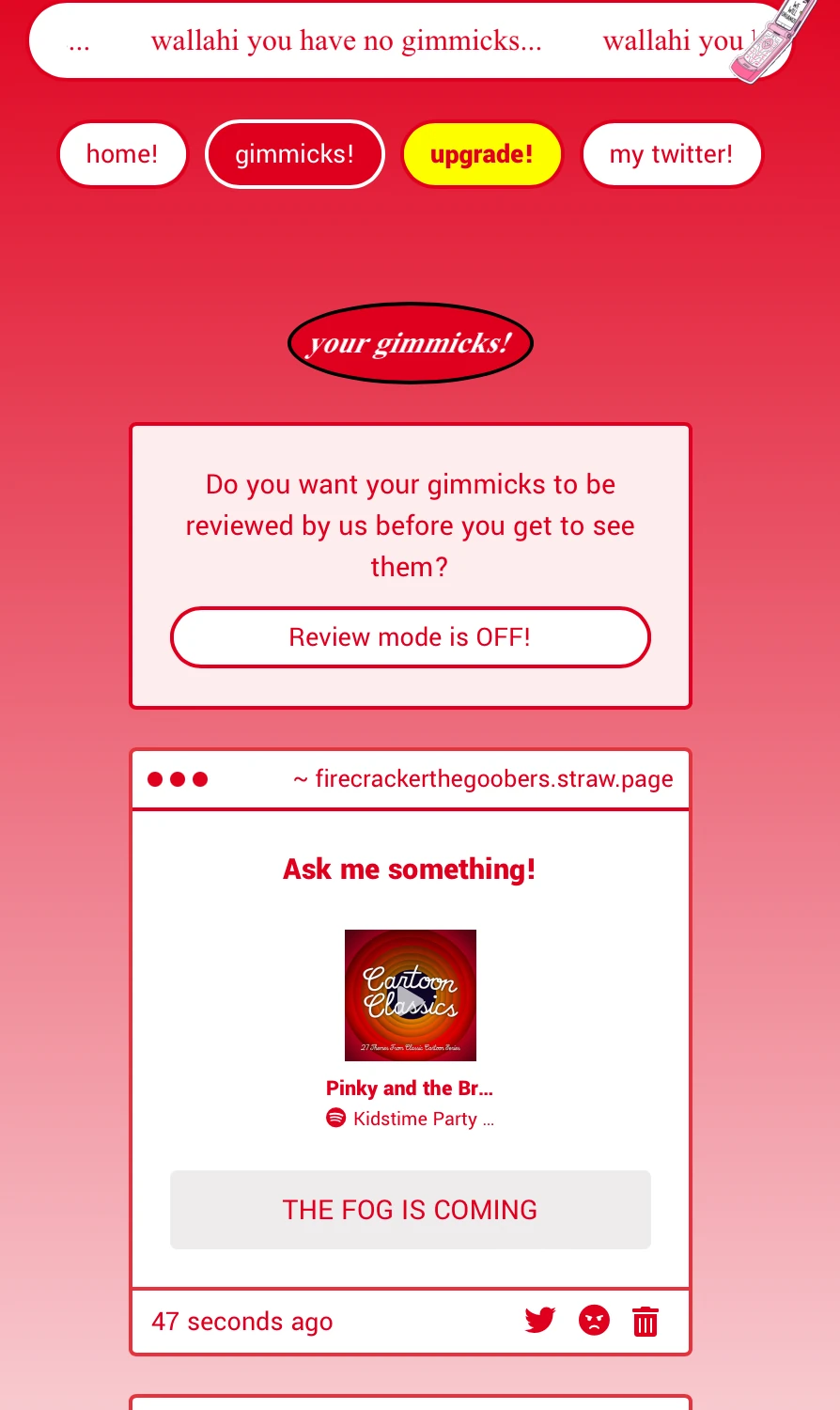Open Spotify via the Spotify logo
The image size is (840, 1410).
point(334,1119)
